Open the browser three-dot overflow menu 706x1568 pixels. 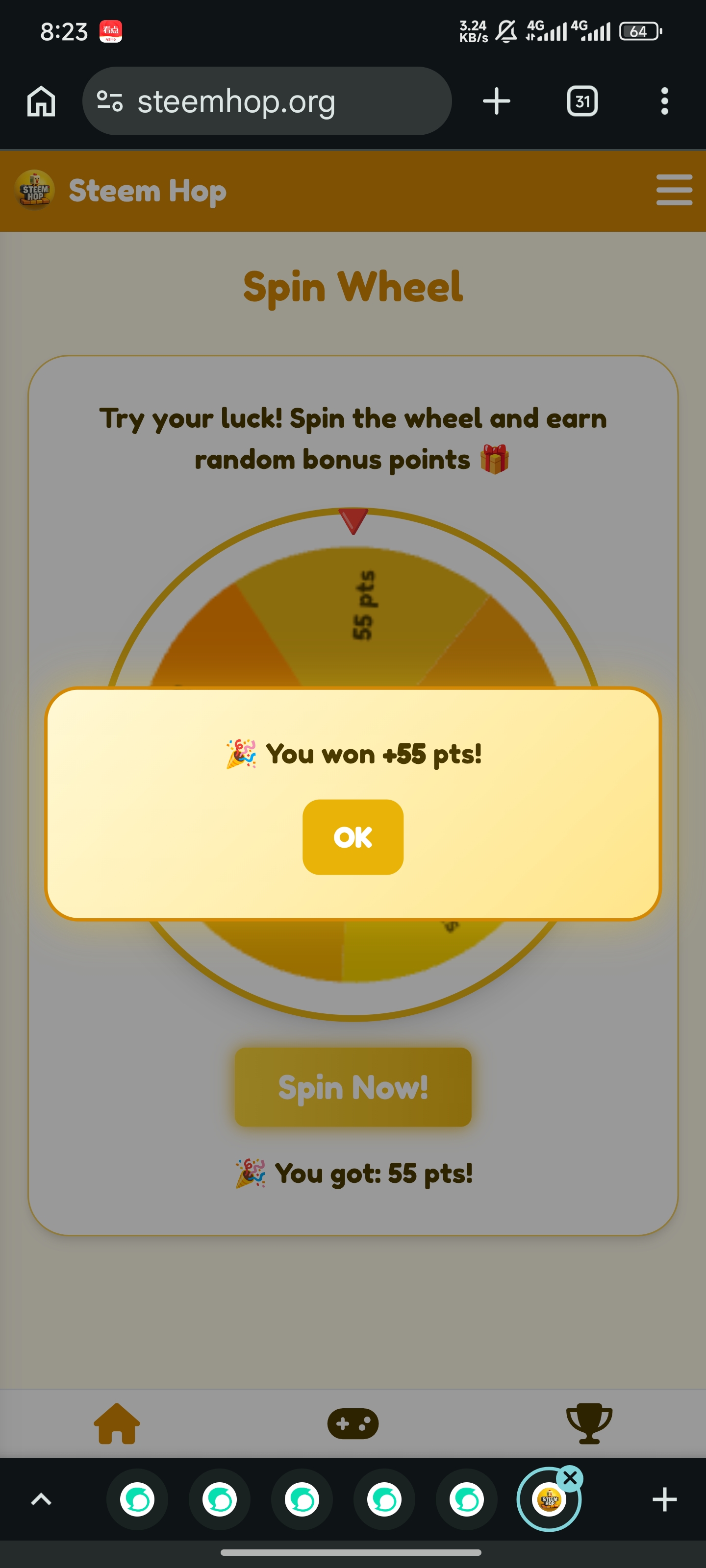(x=664, y=101)
